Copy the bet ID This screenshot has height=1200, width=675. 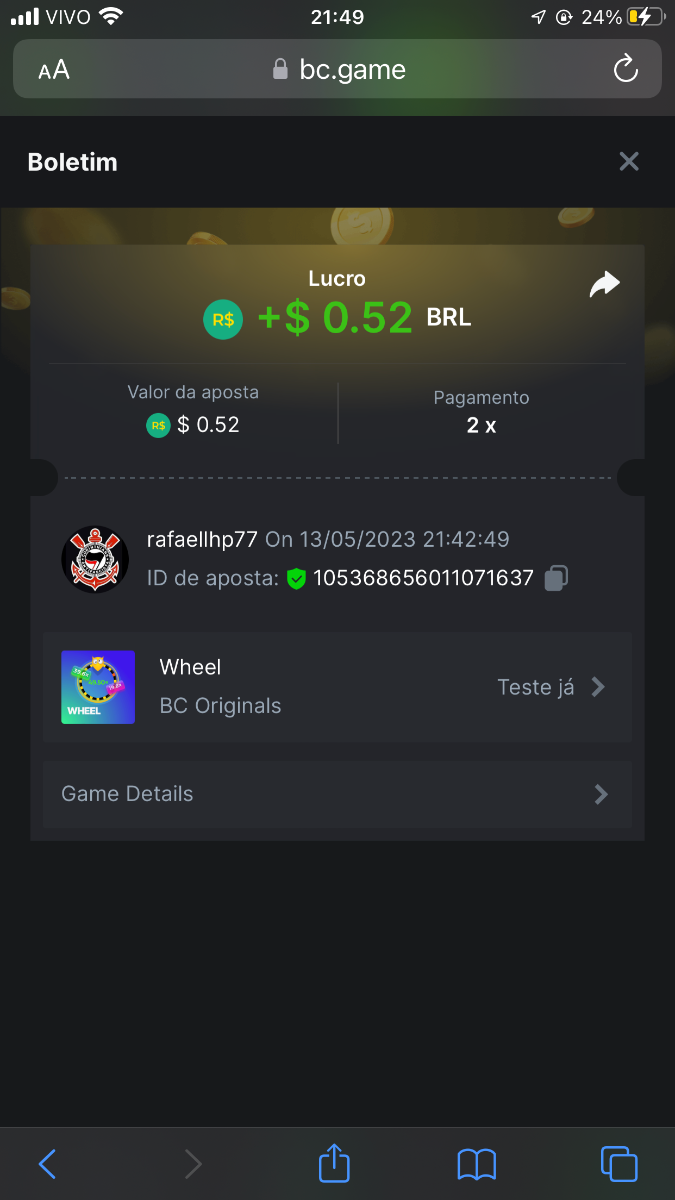pos(557,578)
